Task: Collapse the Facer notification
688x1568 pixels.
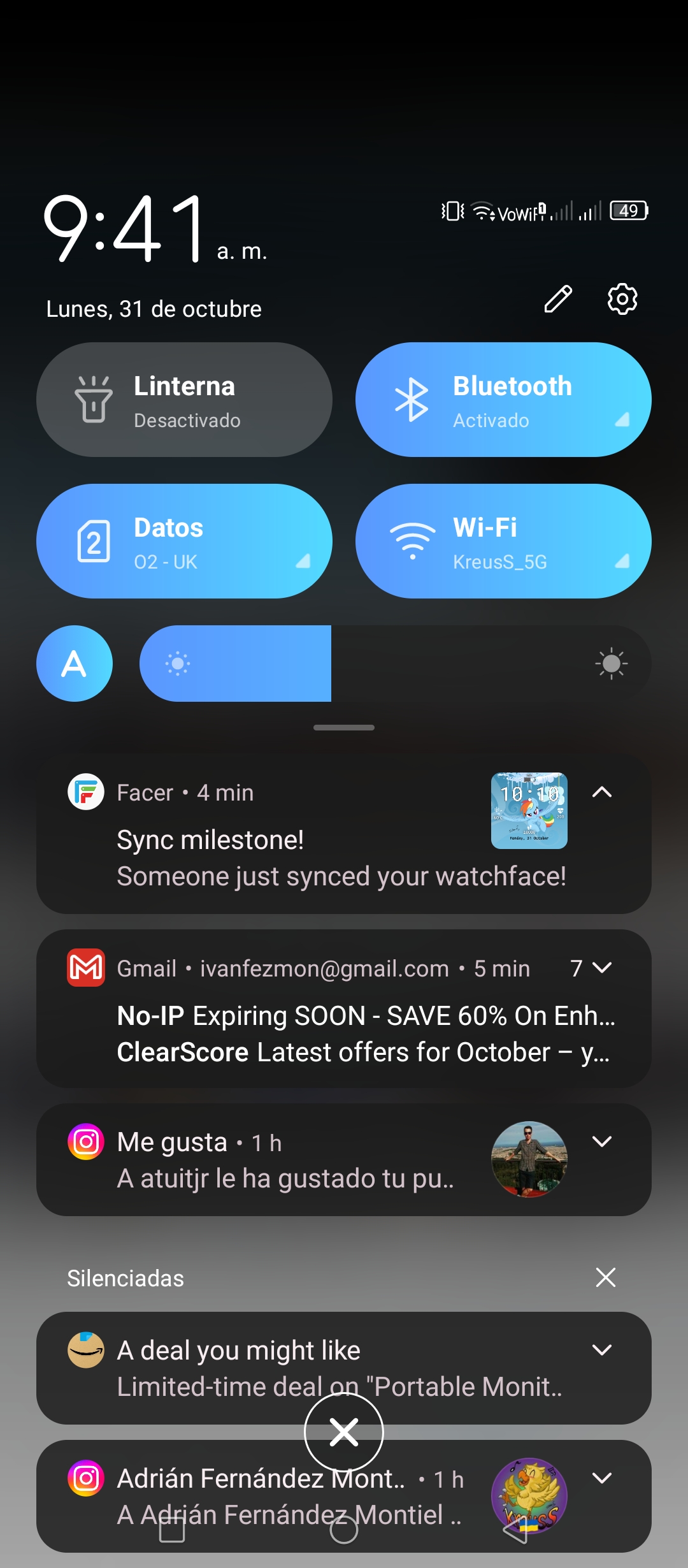Action: click(602, 792)
